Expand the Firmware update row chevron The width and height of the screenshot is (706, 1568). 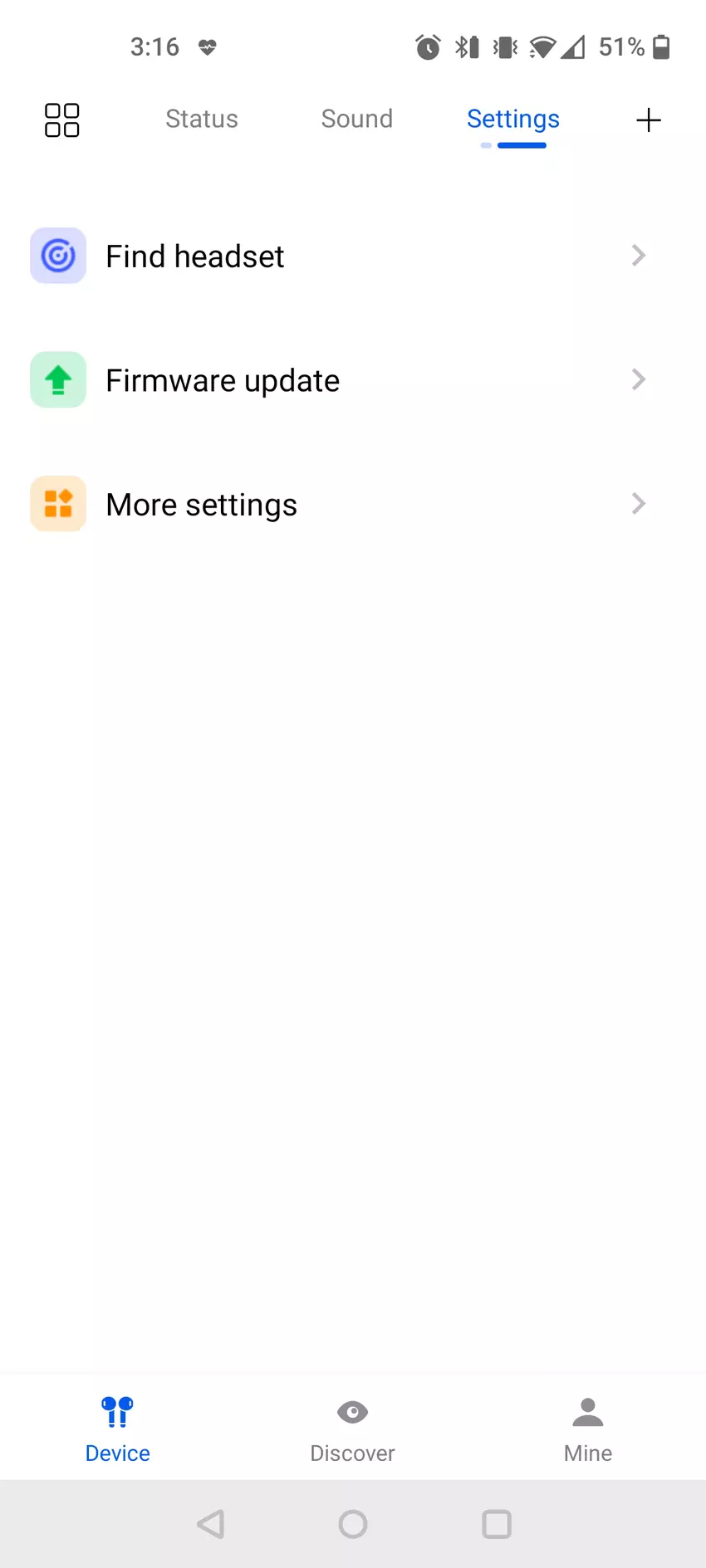coord(639,379)
